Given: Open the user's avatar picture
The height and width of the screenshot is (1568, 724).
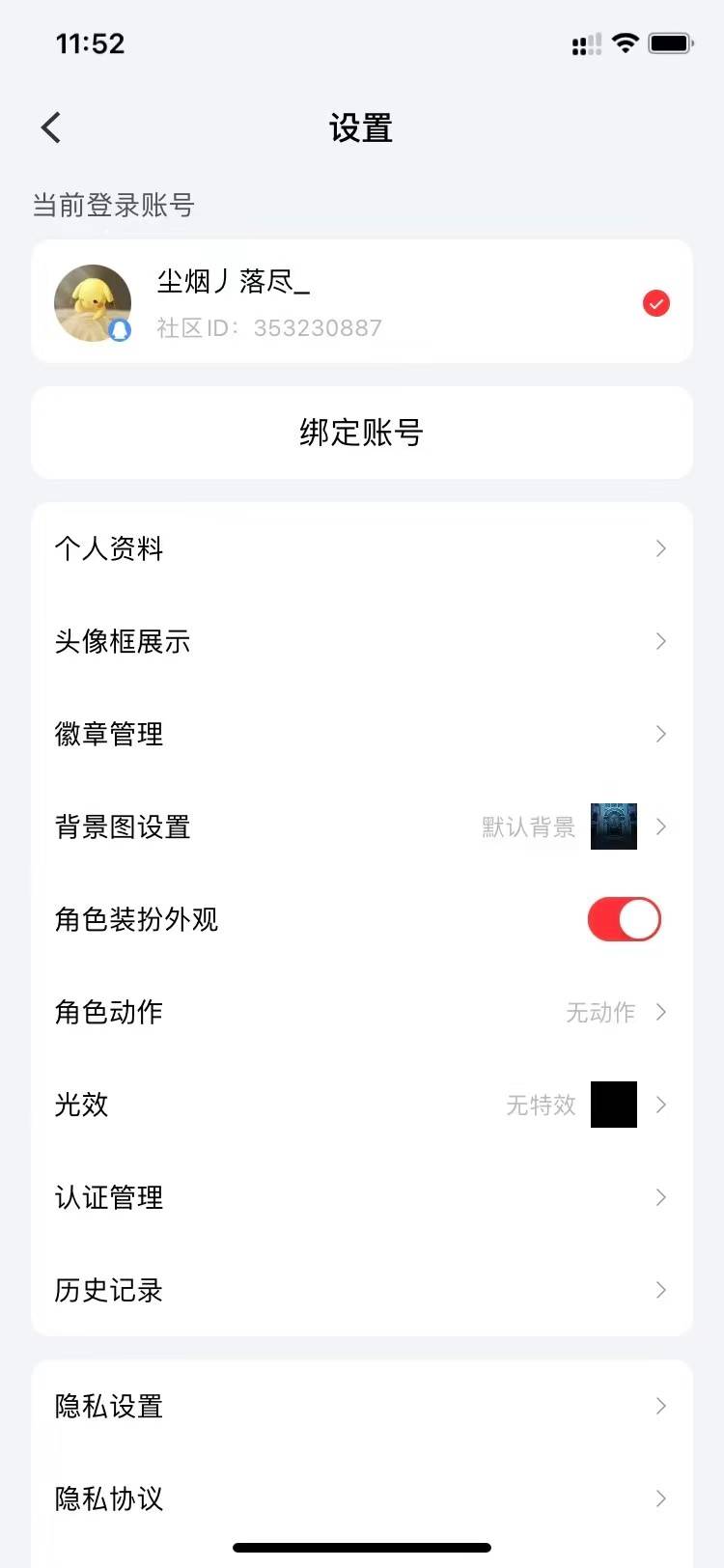Looking at the screenshot, I should click(94, 302).
